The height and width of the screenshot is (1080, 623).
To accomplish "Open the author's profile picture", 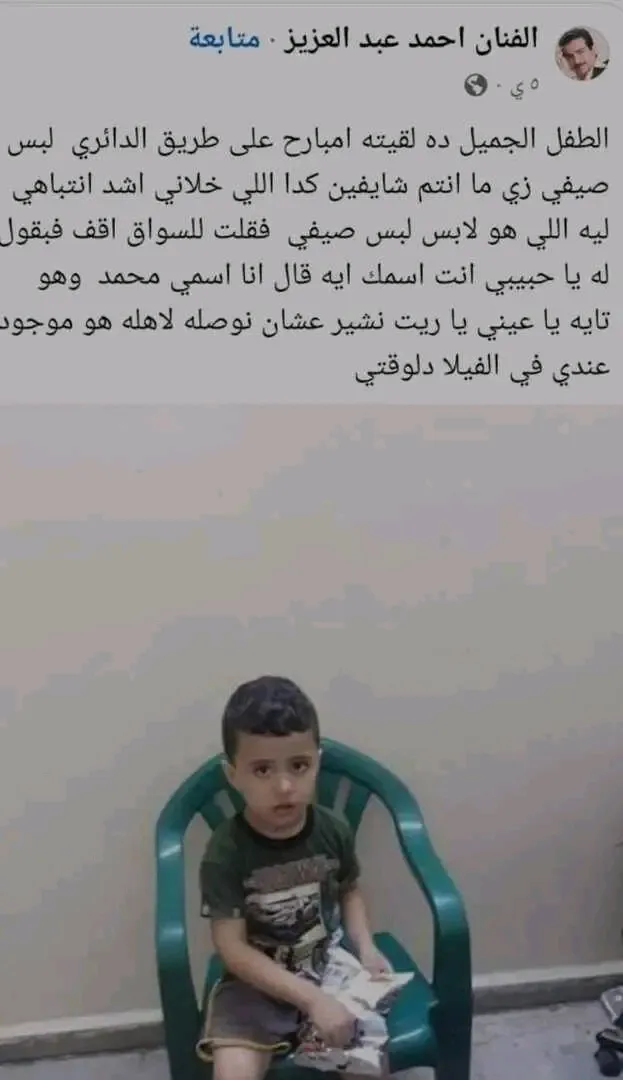I will point(582,53).
